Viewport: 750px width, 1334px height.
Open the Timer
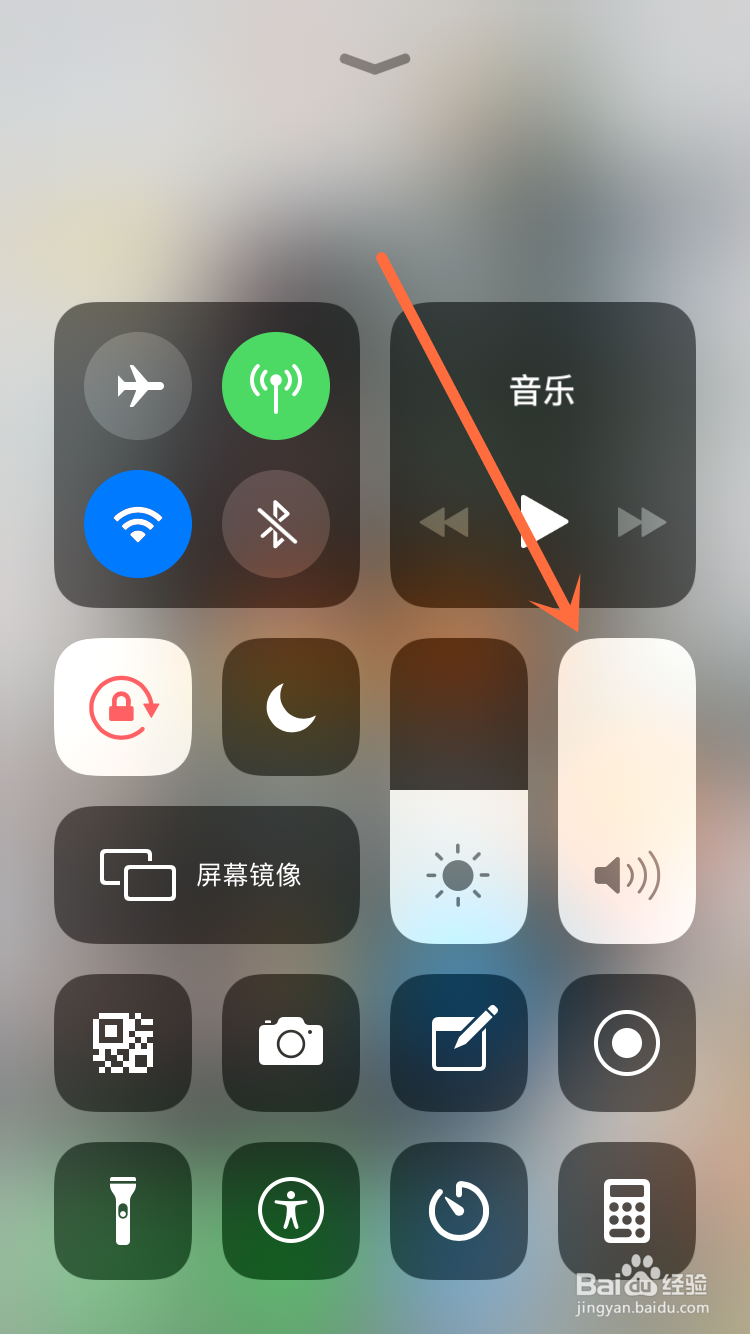point(458,1211)
